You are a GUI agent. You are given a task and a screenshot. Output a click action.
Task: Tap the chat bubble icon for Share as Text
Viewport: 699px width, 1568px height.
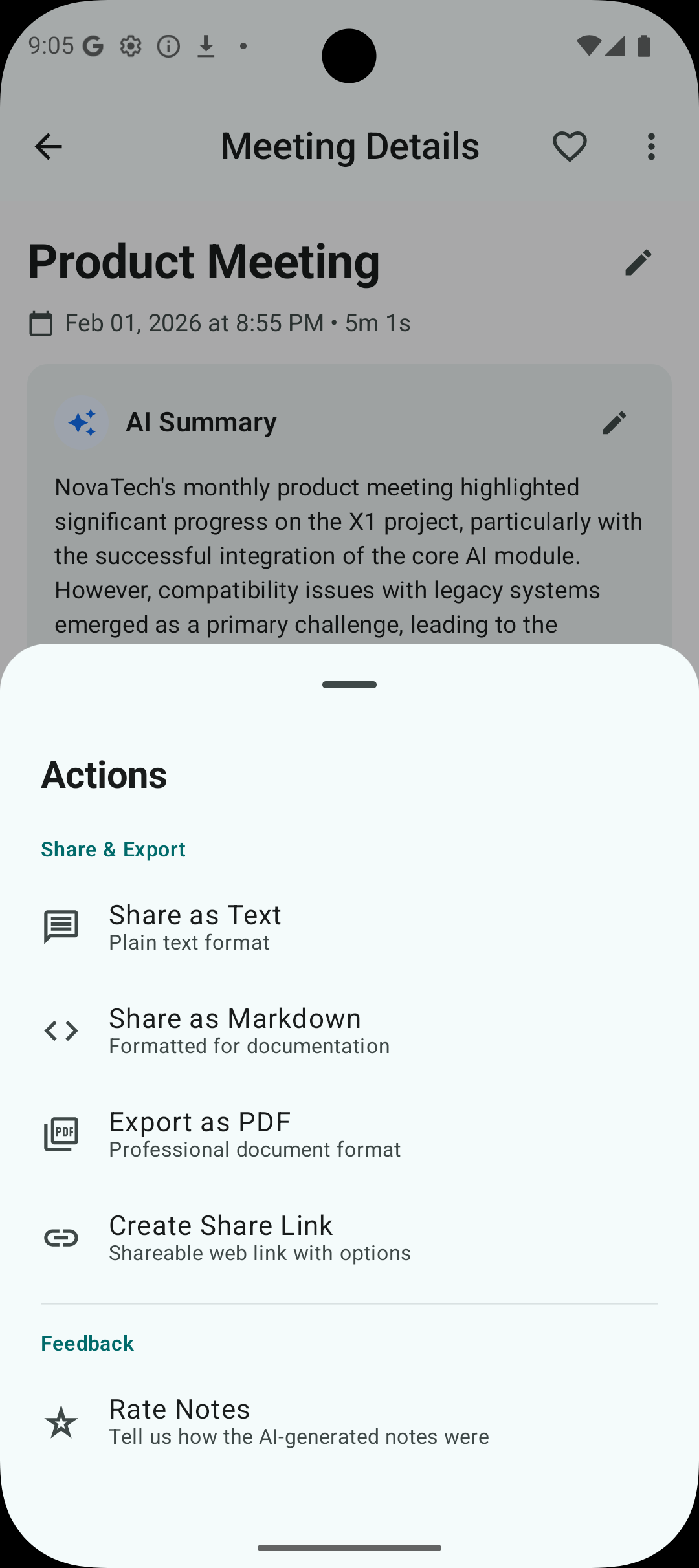click(x=61, y=927)
